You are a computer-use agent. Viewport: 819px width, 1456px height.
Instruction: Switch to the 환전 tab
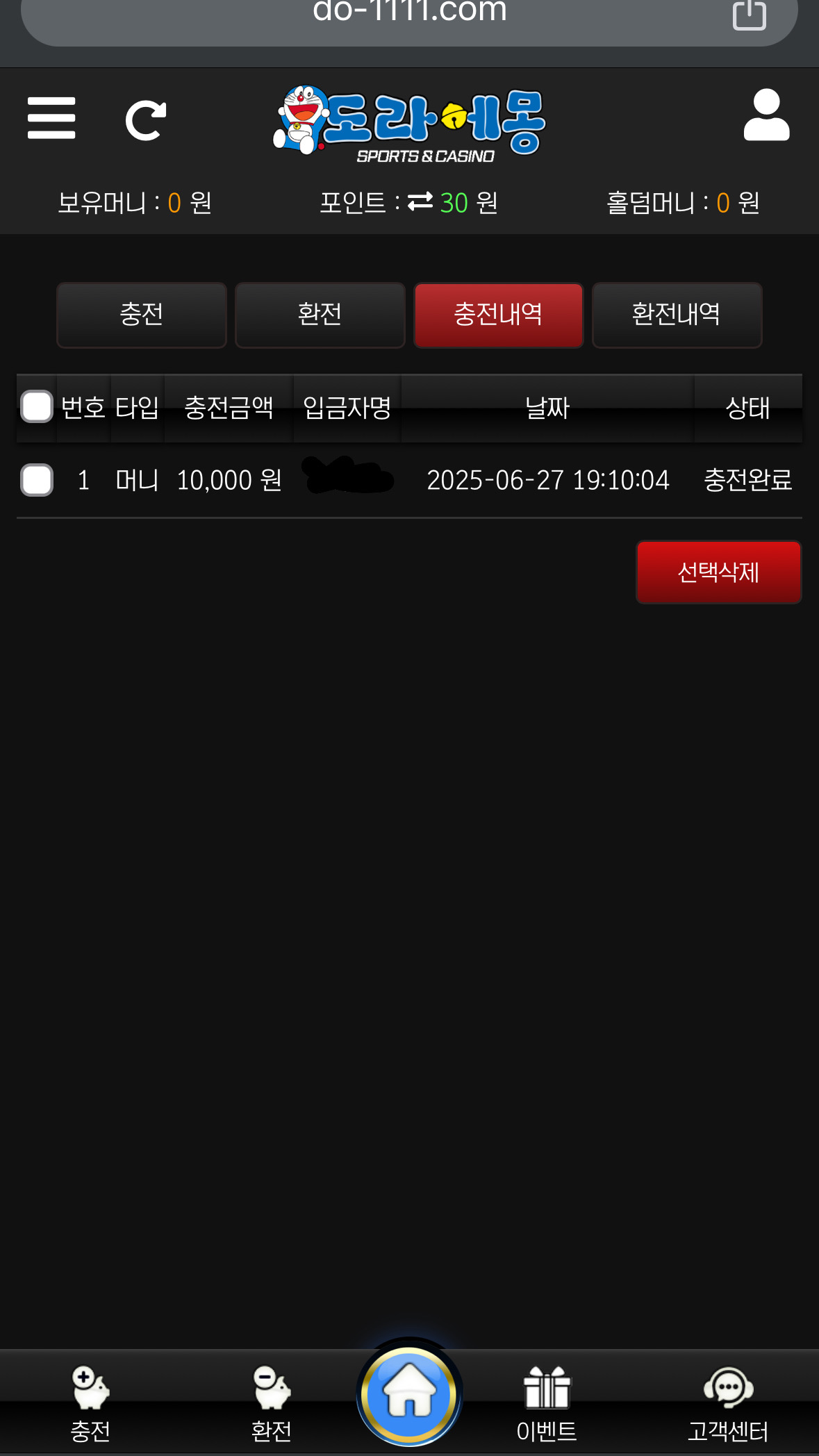pos(320,315)
